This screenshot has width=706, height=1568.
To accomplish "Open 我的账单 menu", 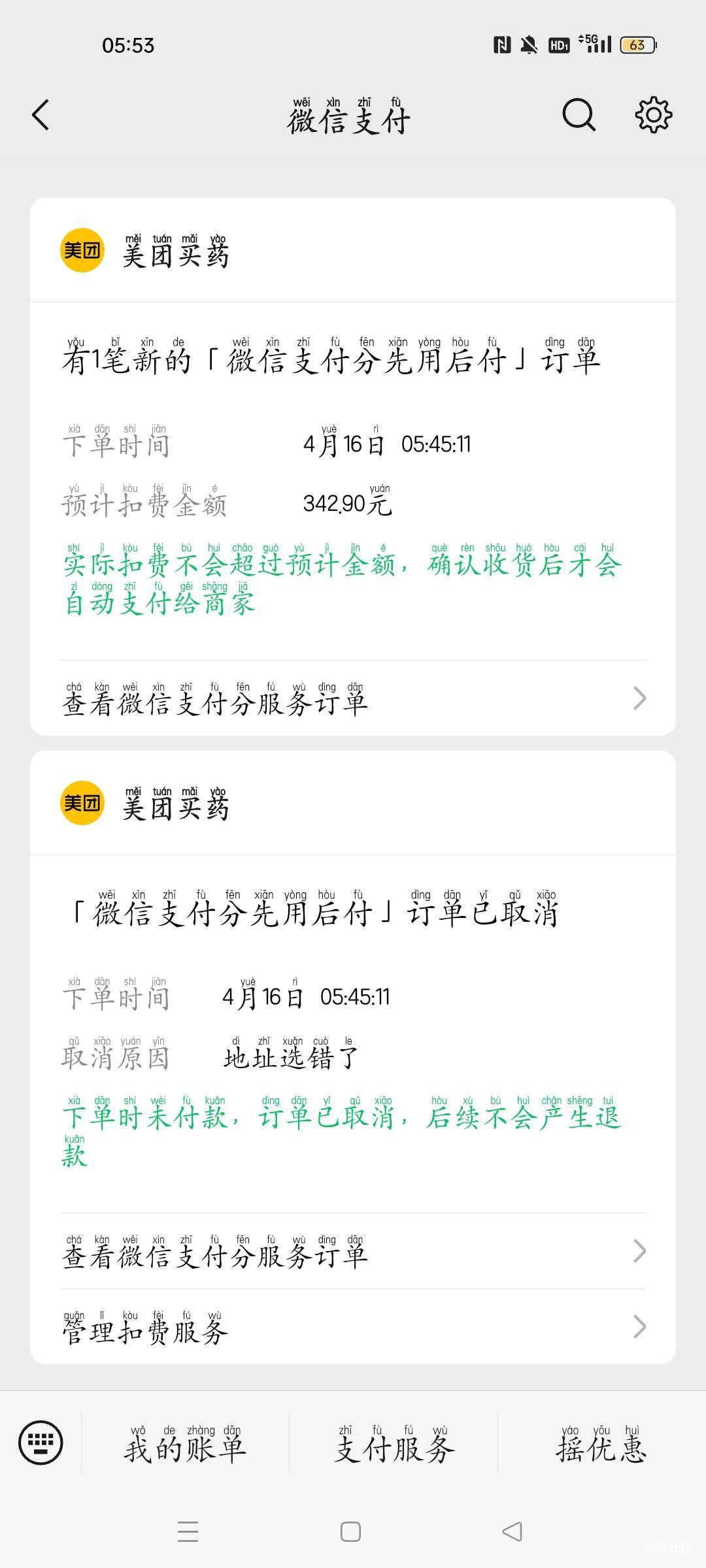I will (185, 1443).
